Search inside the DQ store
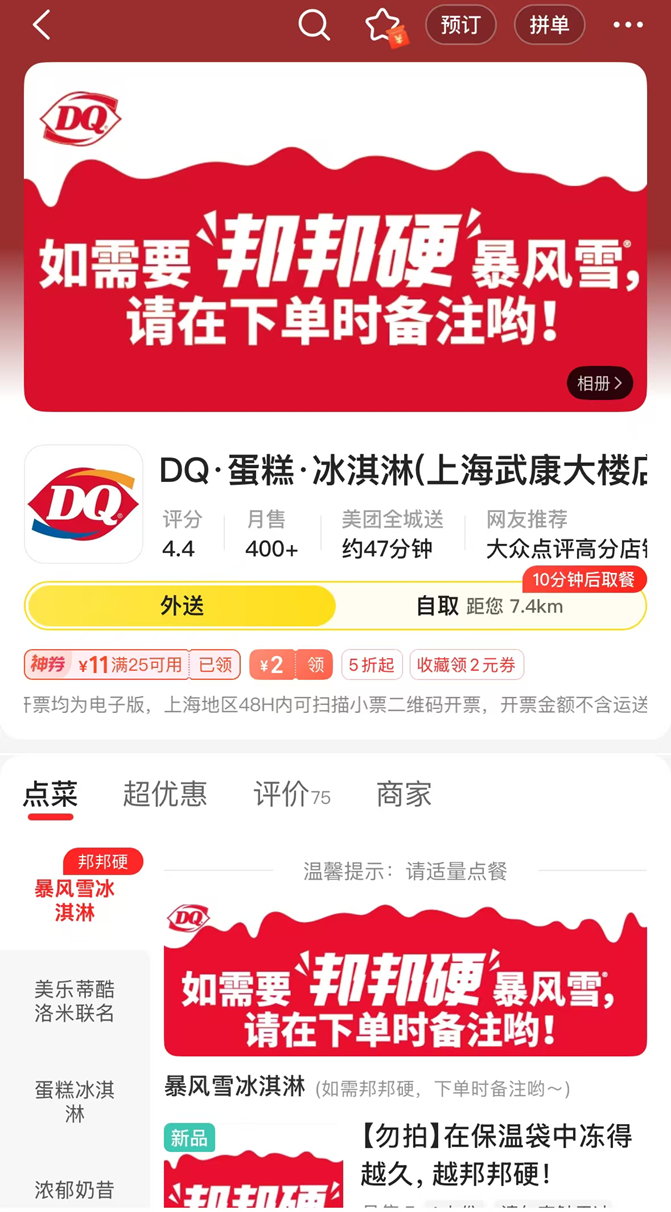Viewport: 671px width, 1212px height. click(x=314, y=25)
